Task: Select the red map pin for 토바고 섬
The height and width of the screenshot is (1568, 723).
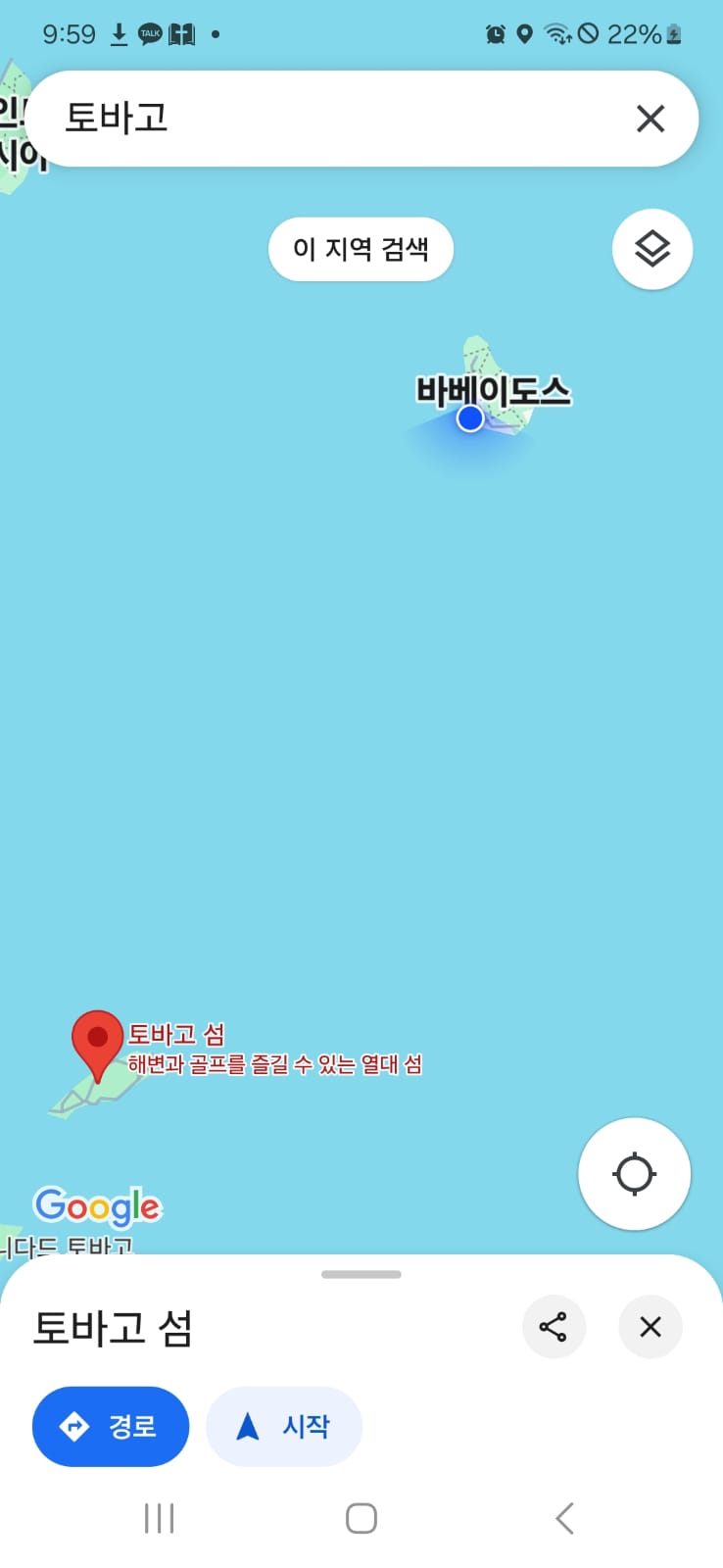Action: 96,1041
